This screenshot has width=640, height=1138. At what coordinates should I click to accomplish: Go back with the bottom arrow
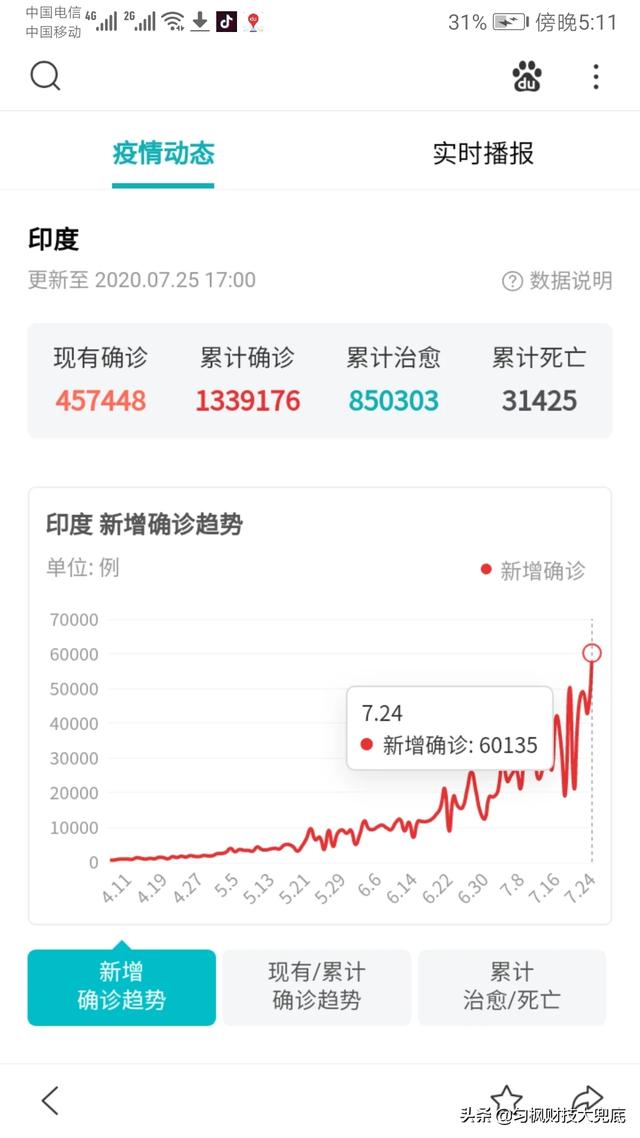pos(50,1100)
